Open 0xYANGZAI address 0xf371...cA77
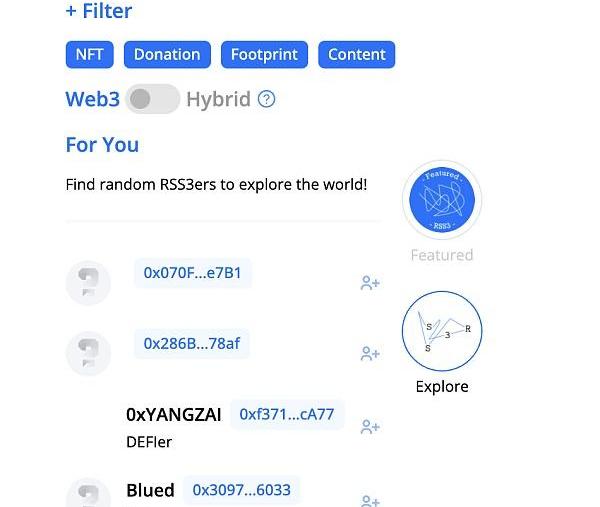The width and height of the screenshot is (600, 507). click(287, 414)
